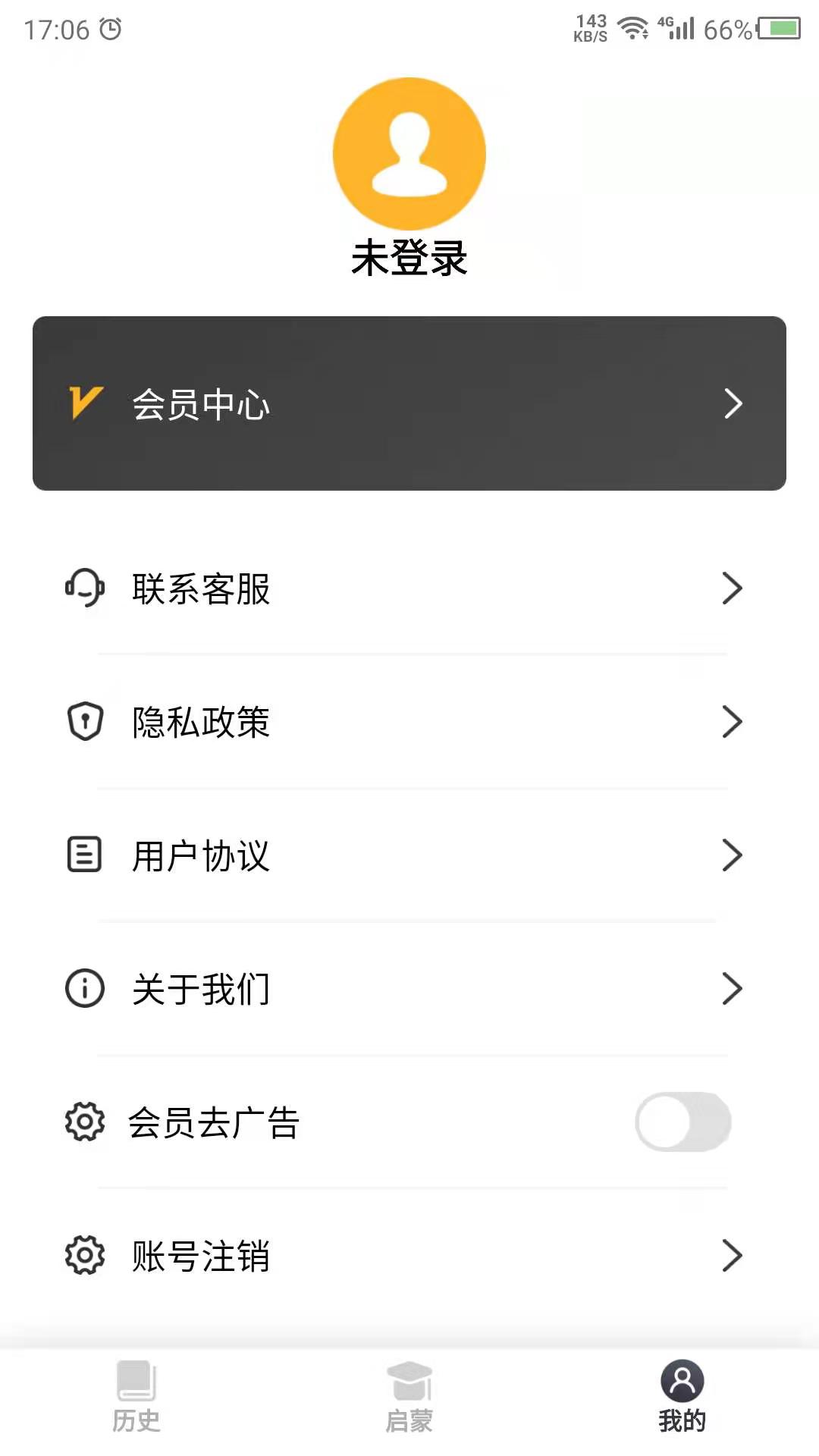Toggle the ad-free member switch off
819x1456 pixels.
point(682,1122)
